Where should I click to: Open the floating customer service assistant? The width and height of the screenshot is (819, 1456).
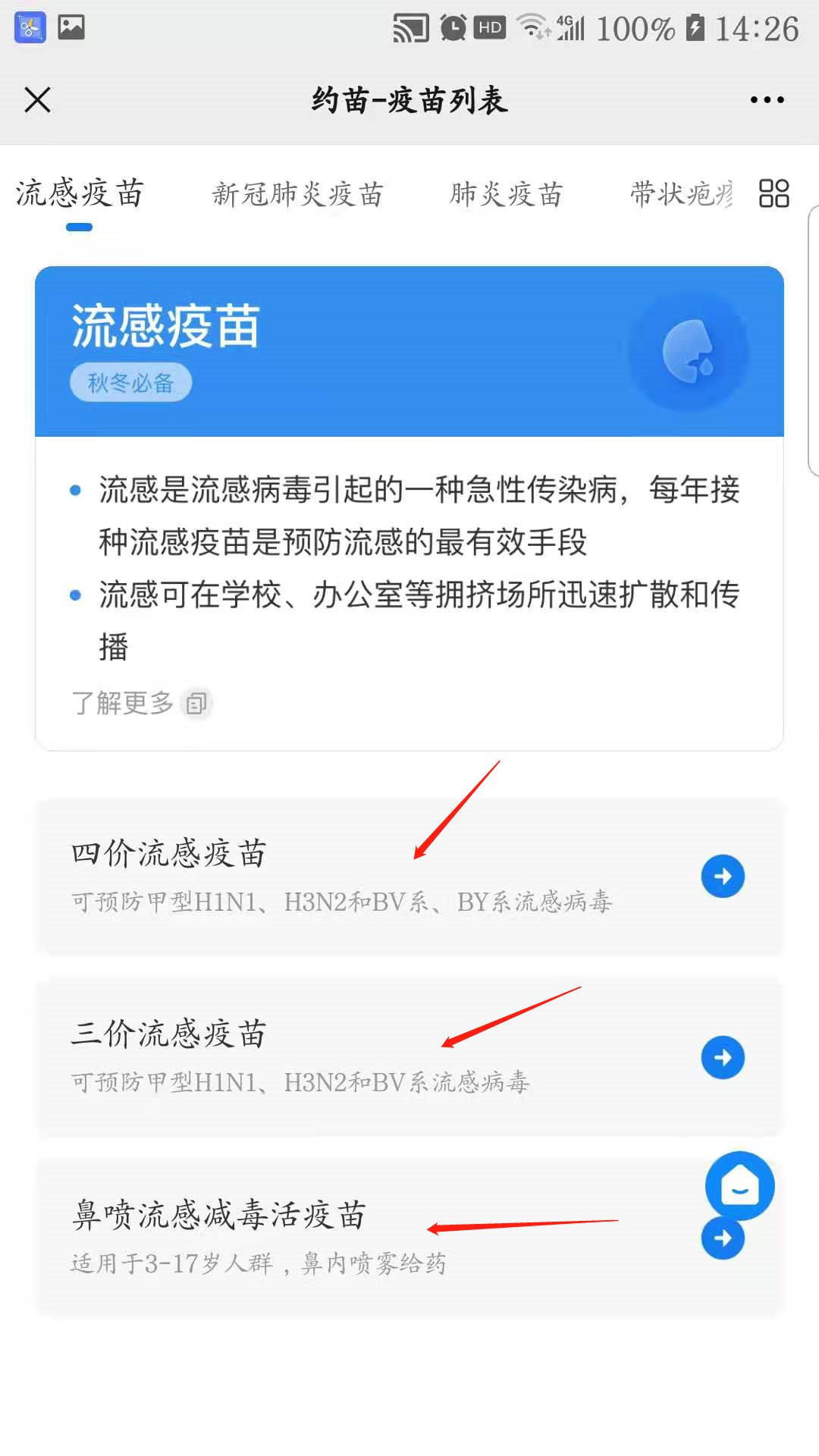[x=739, y=1185]
